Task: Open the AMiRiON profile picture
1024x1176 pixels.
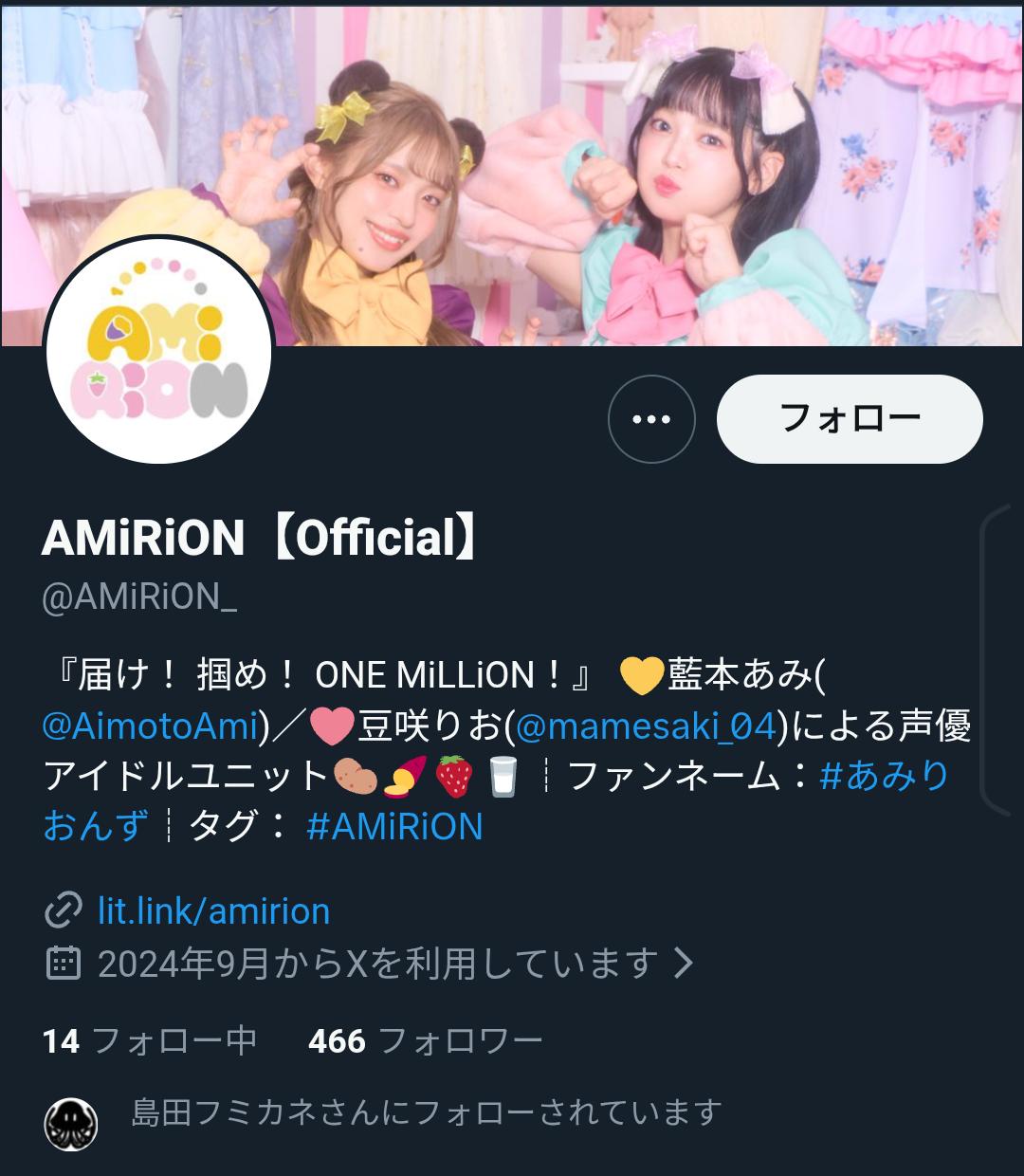Action: [158, 353]
